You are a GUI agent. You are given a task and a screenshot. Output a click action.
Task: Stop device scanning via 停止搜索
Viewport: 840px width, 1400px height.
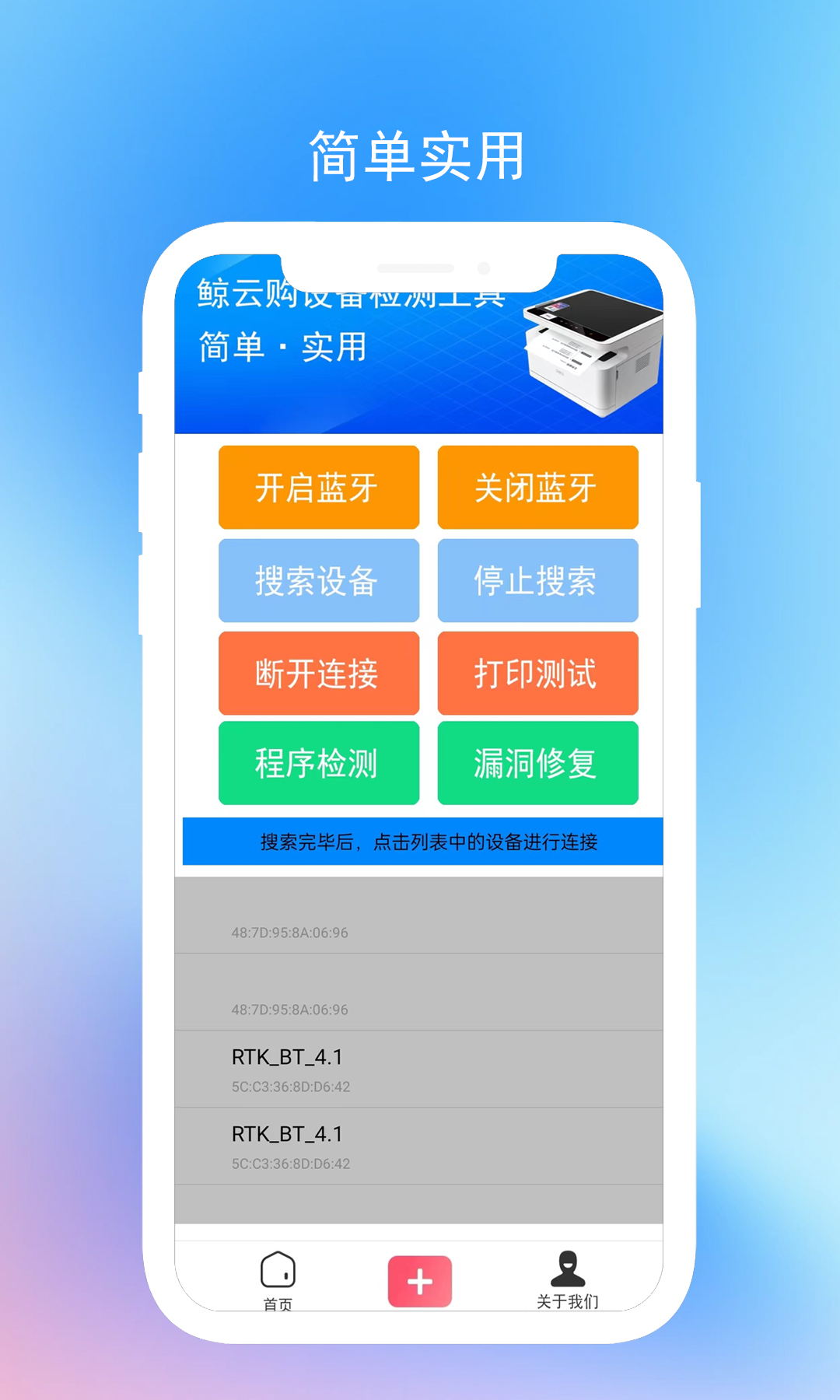[537, 581]
